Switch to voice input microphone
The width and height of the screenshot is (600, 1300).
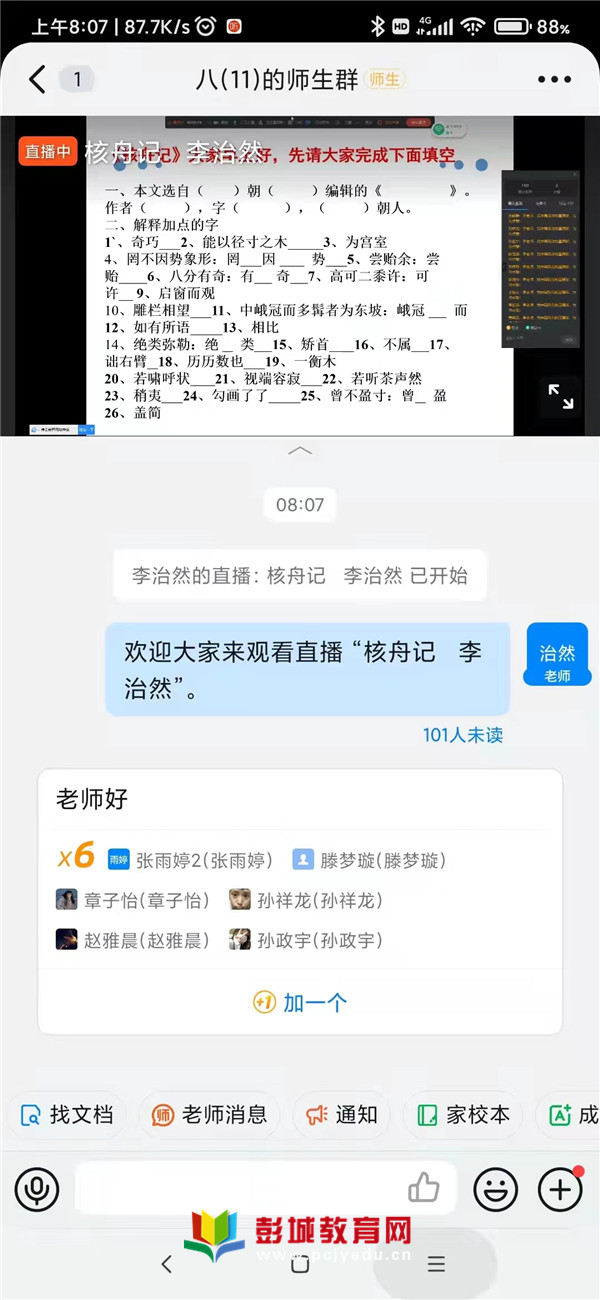37,1189
